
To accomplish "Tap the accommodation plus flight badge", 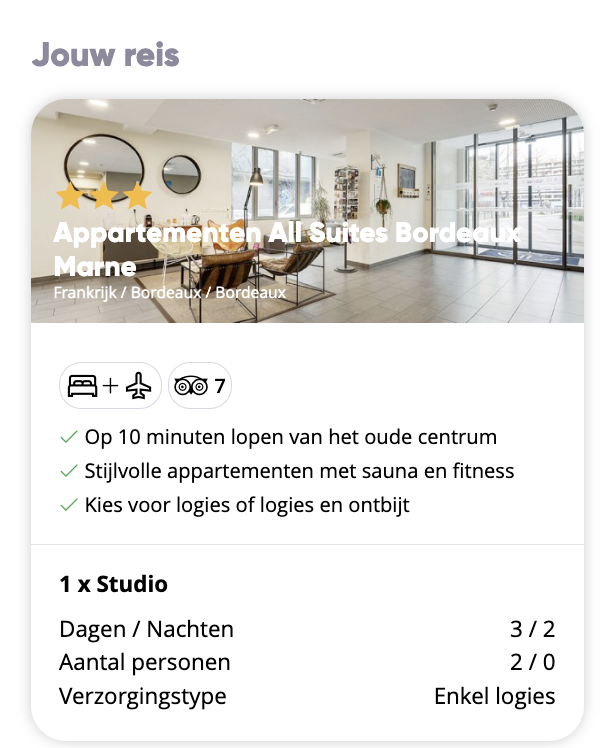I will coord(110,386).
